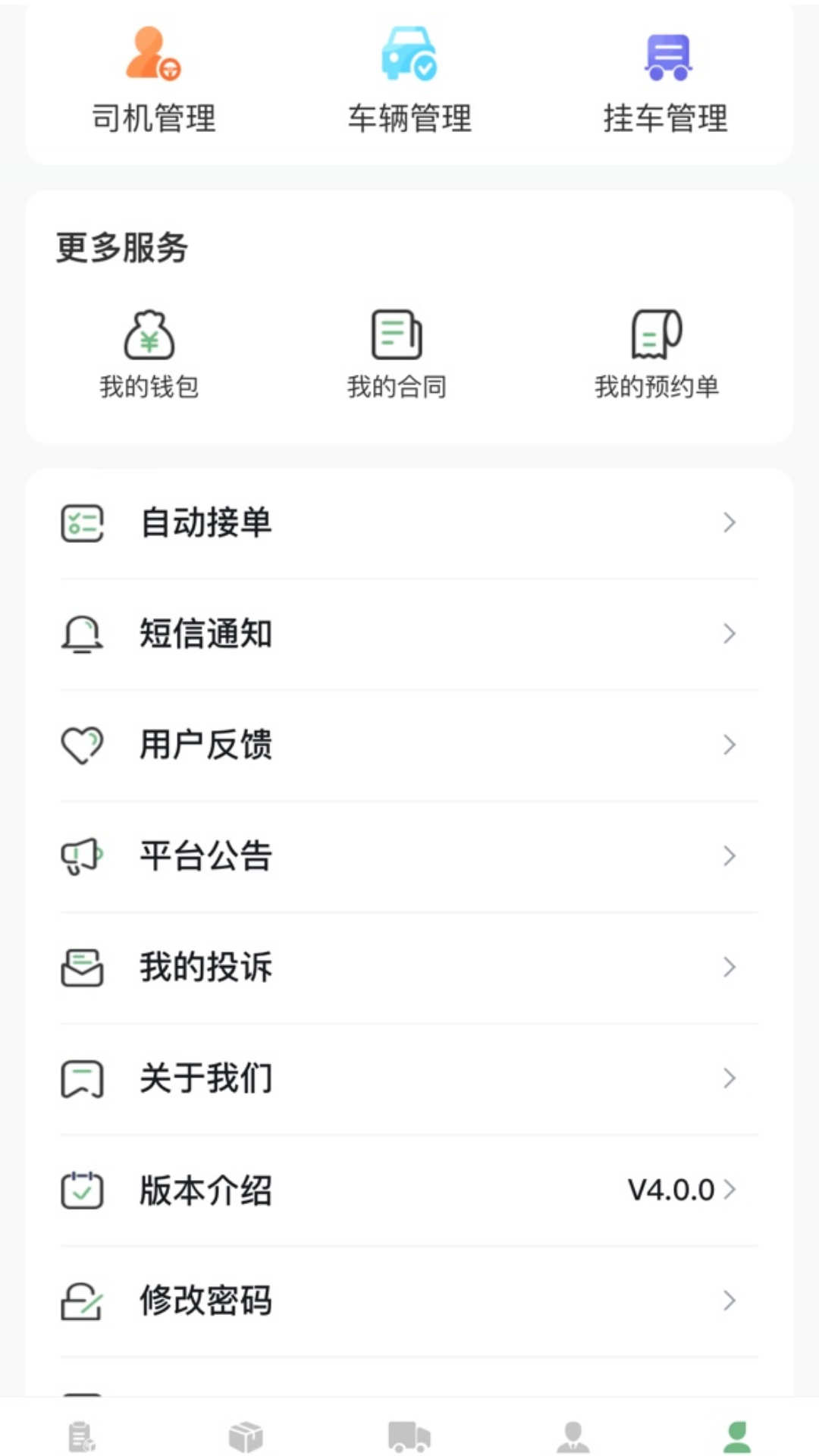
Task: Go to 用户反馈
Action: 409,745
